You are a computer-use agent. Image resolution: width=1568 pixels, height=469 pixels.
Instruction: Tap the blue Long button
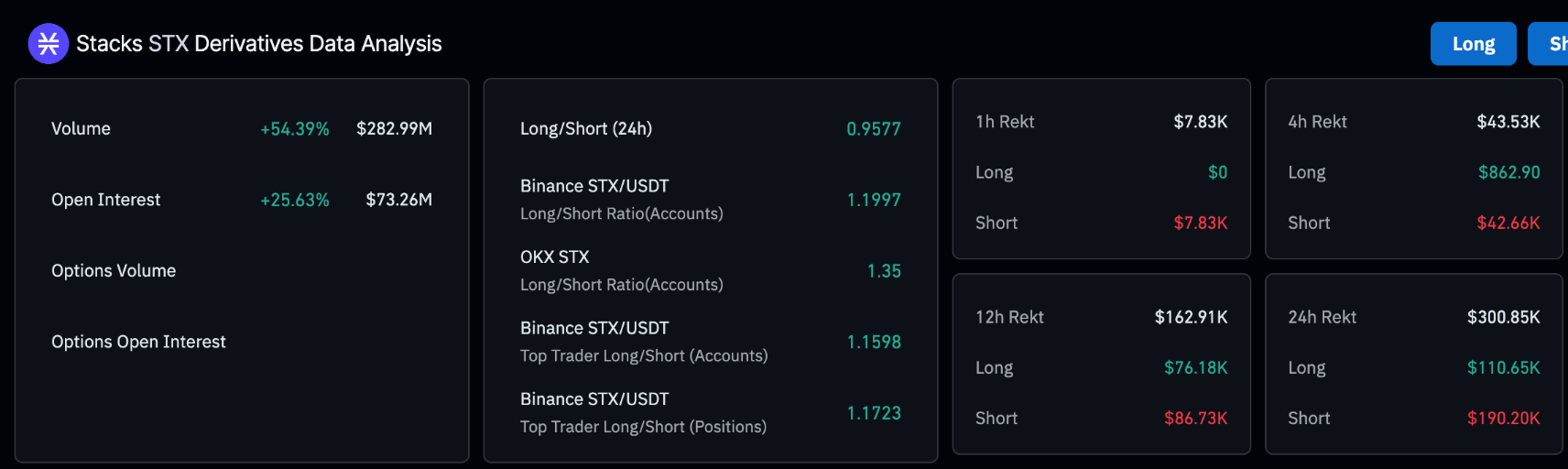click(1473, 44)
